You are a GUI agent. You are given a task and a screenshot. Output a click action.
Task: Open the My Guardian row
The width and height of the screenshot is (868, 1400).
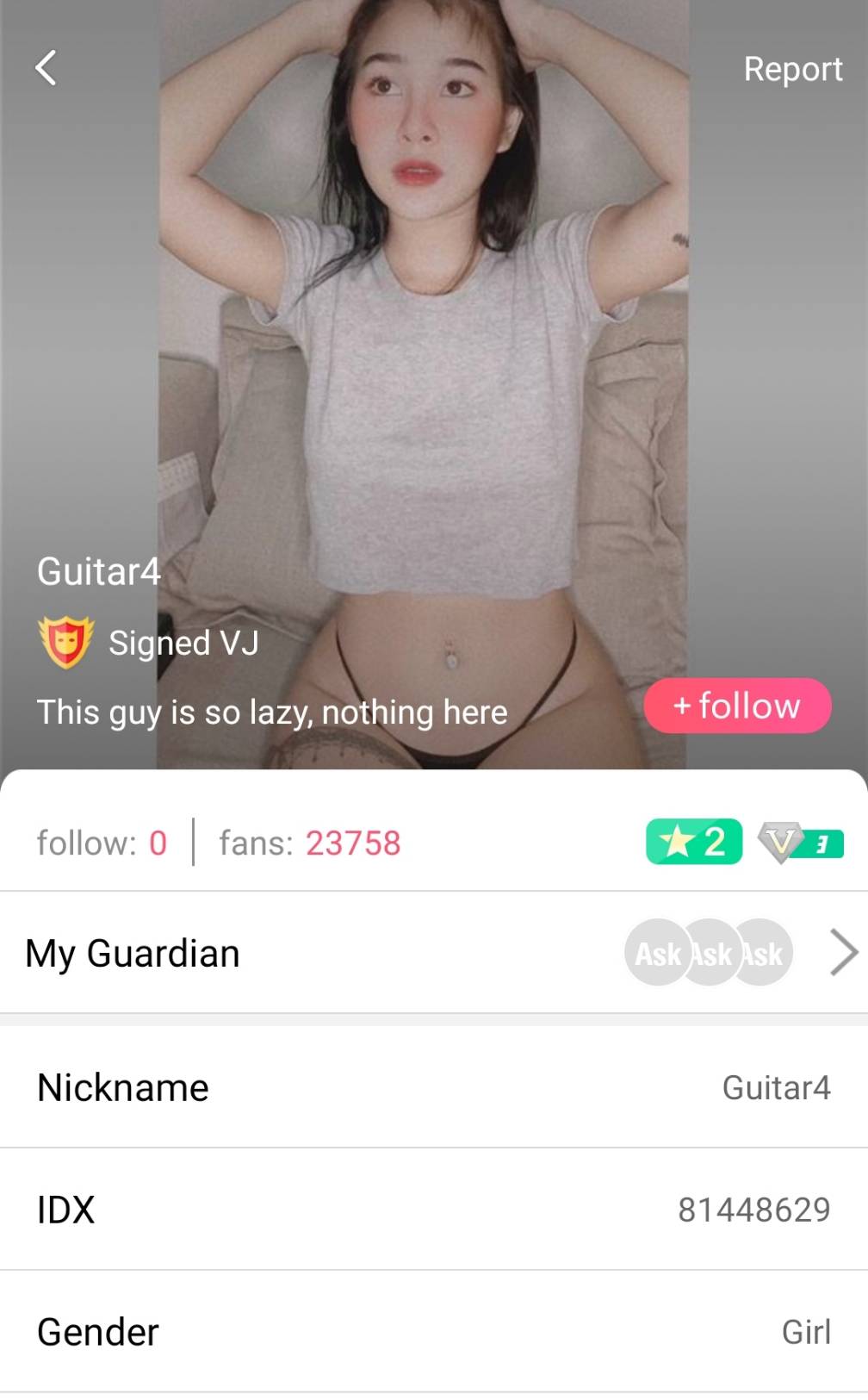(x=434, y=953)
